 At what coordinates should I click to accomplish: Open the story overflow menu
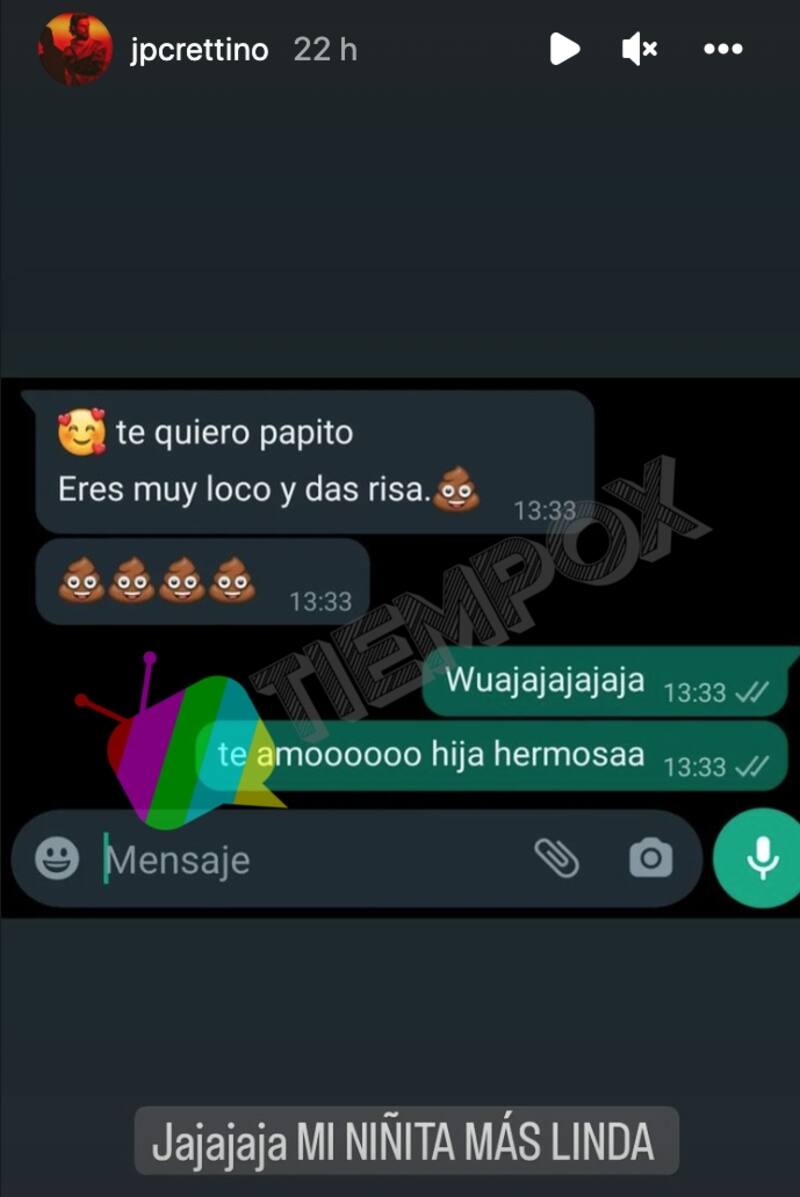tap(722, 49)
